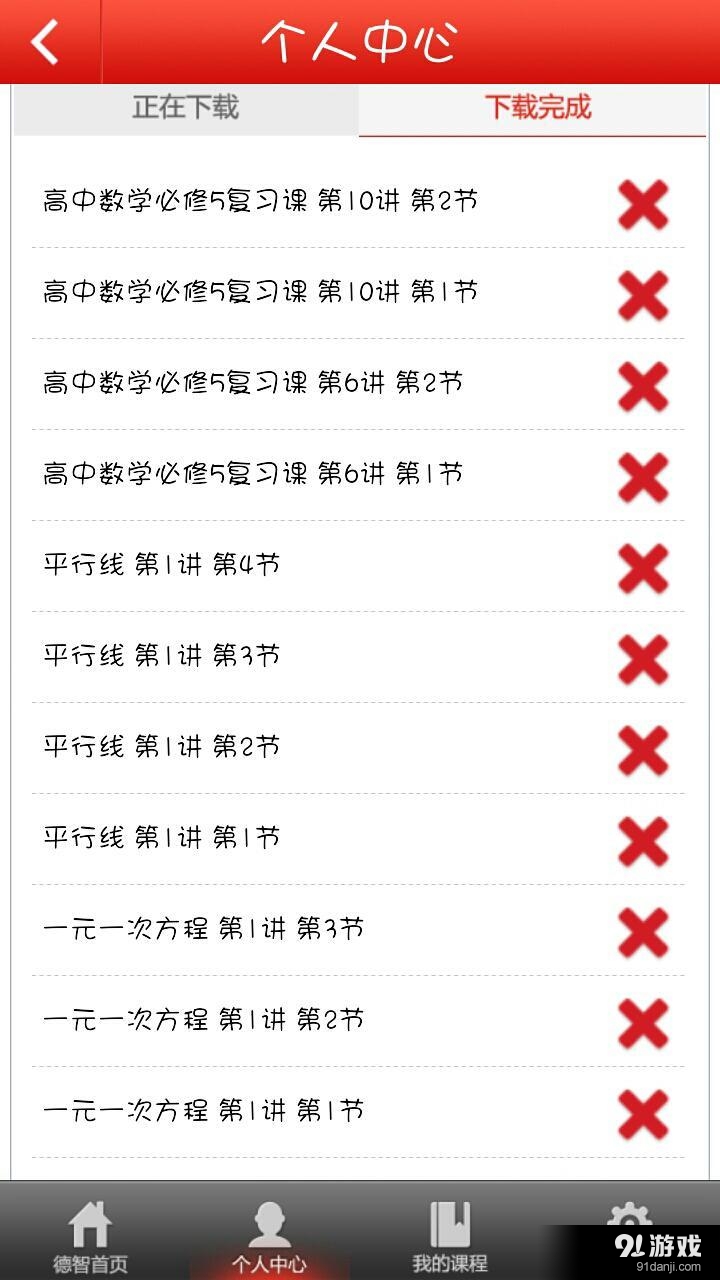
Task: Select the 个人中心 person icon in bottom navigation
Action: point(272,1232)
